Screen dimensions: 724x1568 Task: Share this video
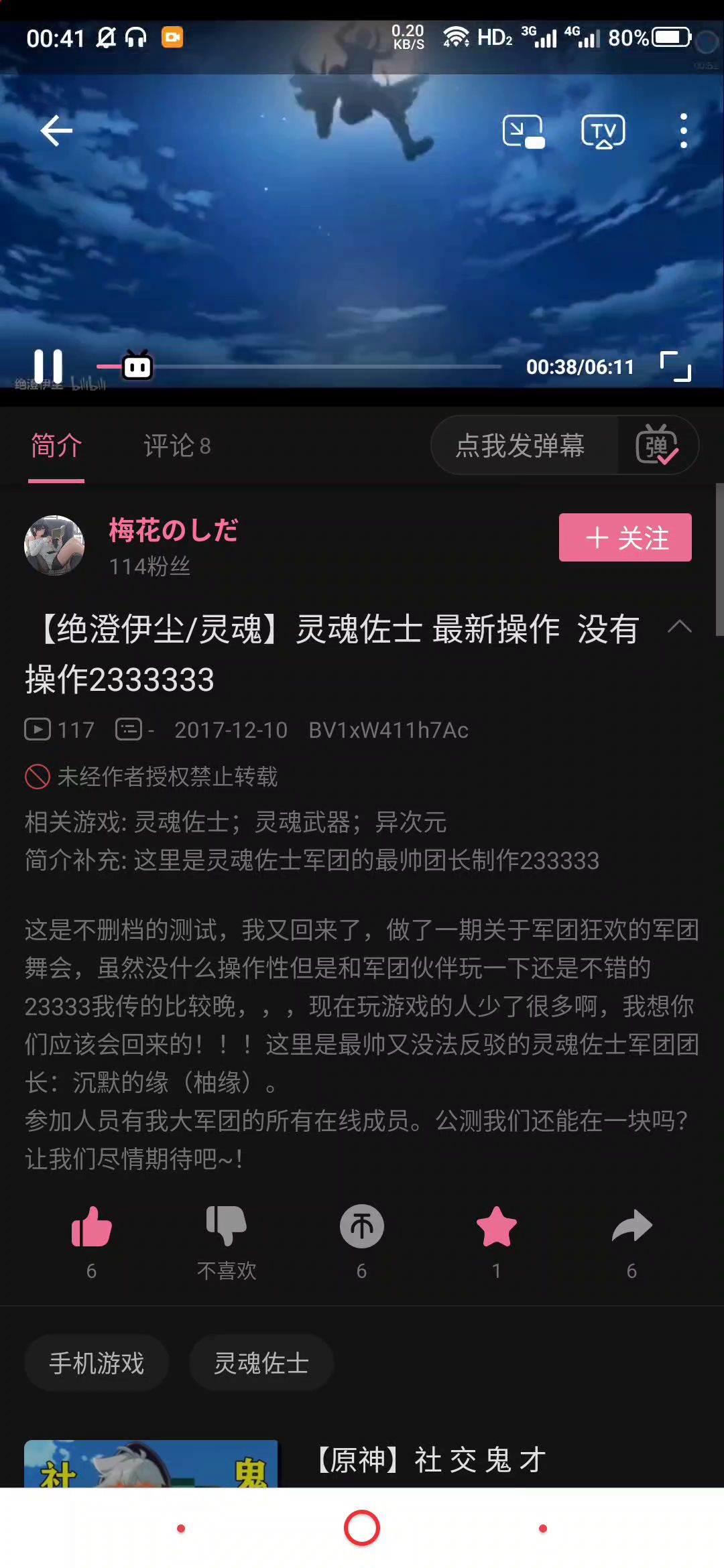coord(631,1228)
